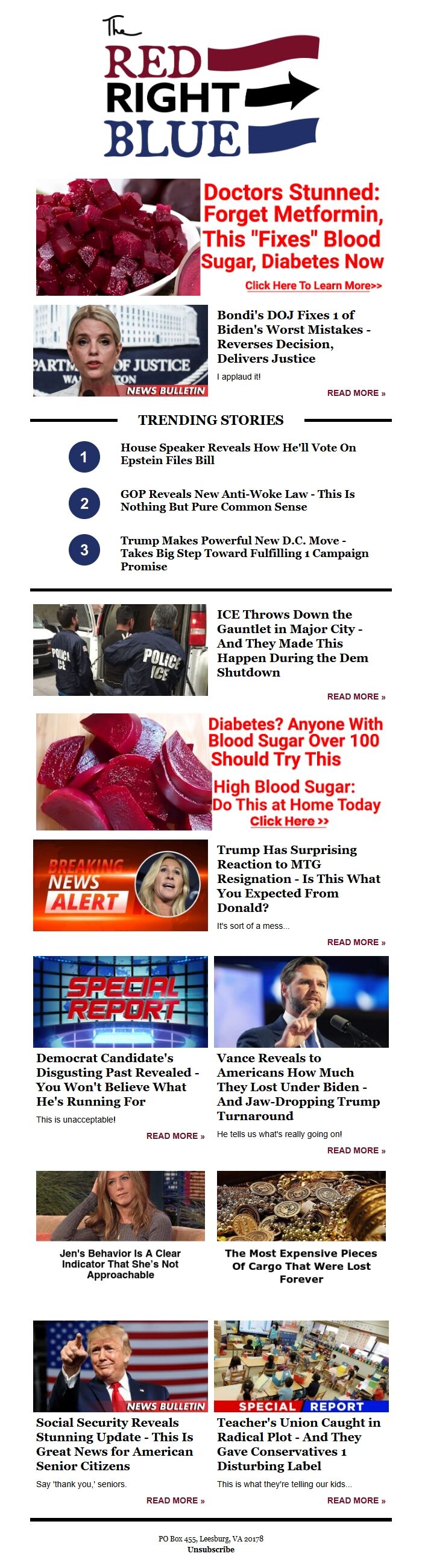Open the Jen's Behavior sponsored tile
The image size is (422, 1568).
(x=121, y=1264)
